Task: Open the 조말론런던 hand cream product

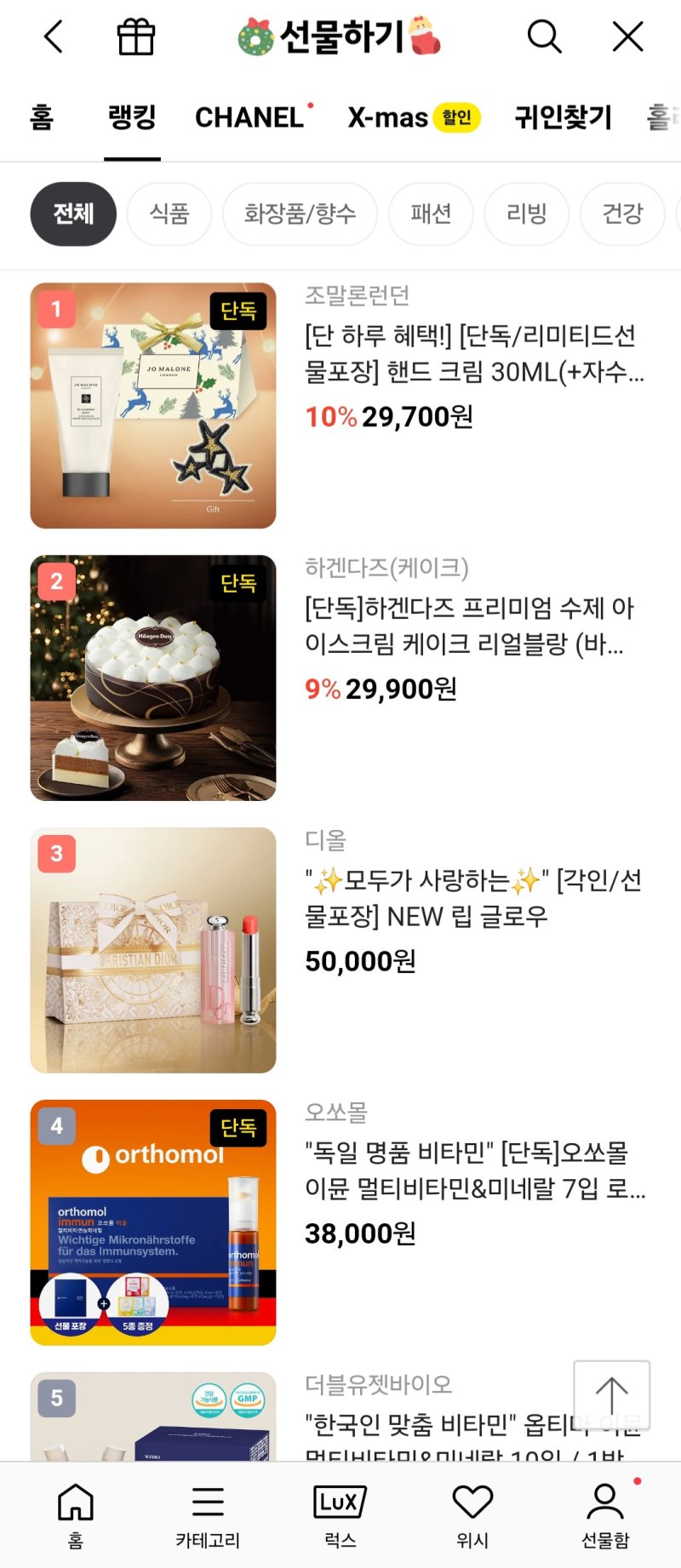Action: click(153, 402)
